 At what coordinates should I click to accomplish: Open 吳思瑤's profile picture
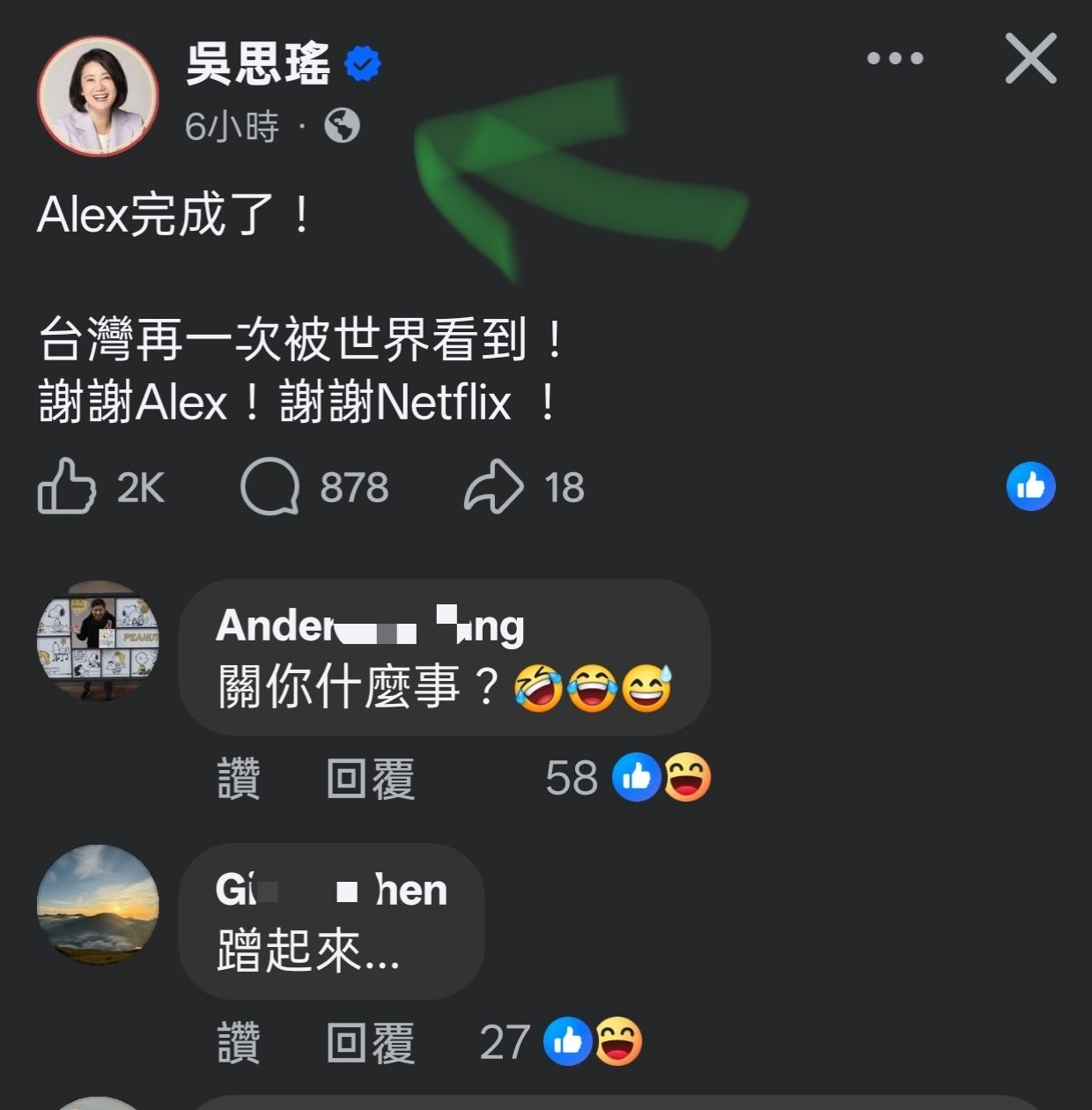(98, 96)
